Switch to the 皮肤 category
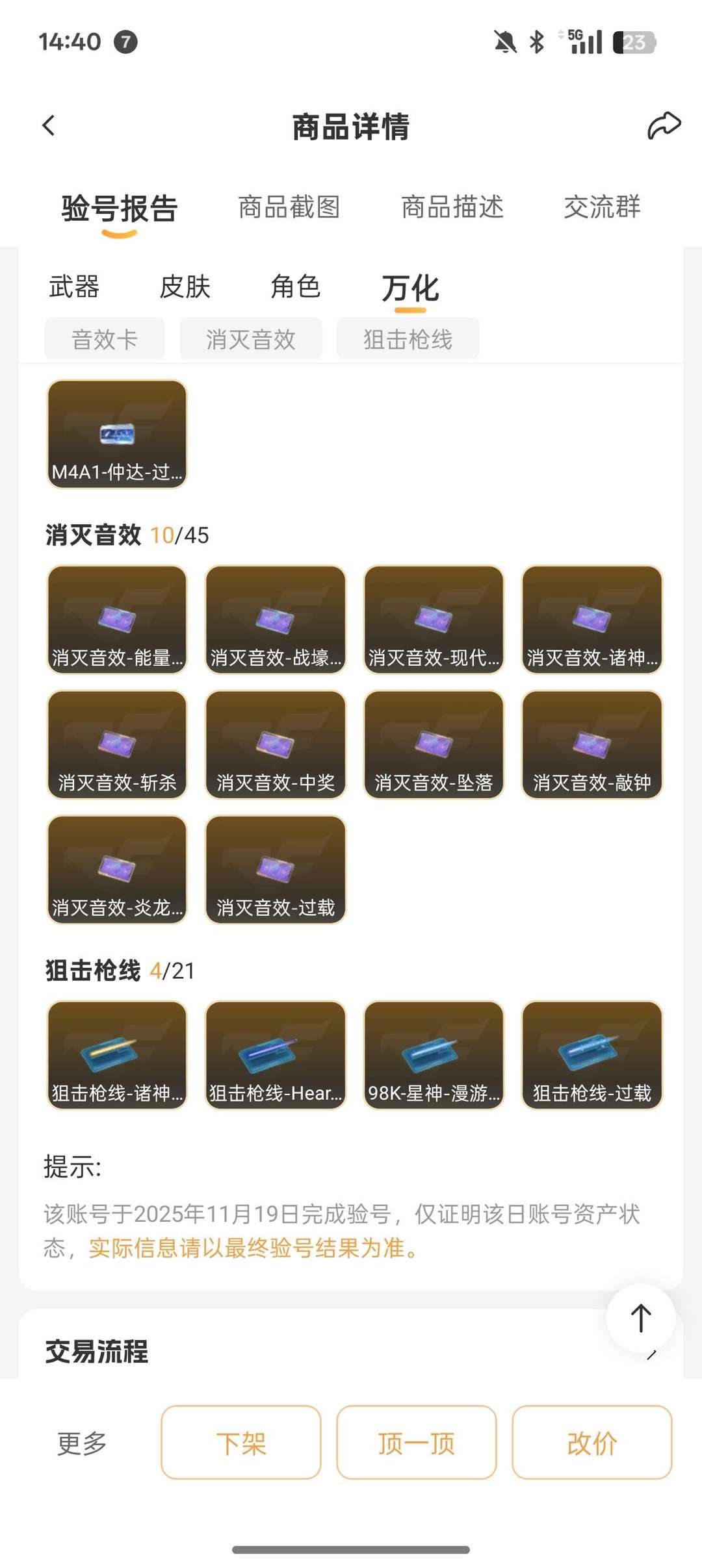This screenshot has width=702, height=1568. click(x=185, y=288)
